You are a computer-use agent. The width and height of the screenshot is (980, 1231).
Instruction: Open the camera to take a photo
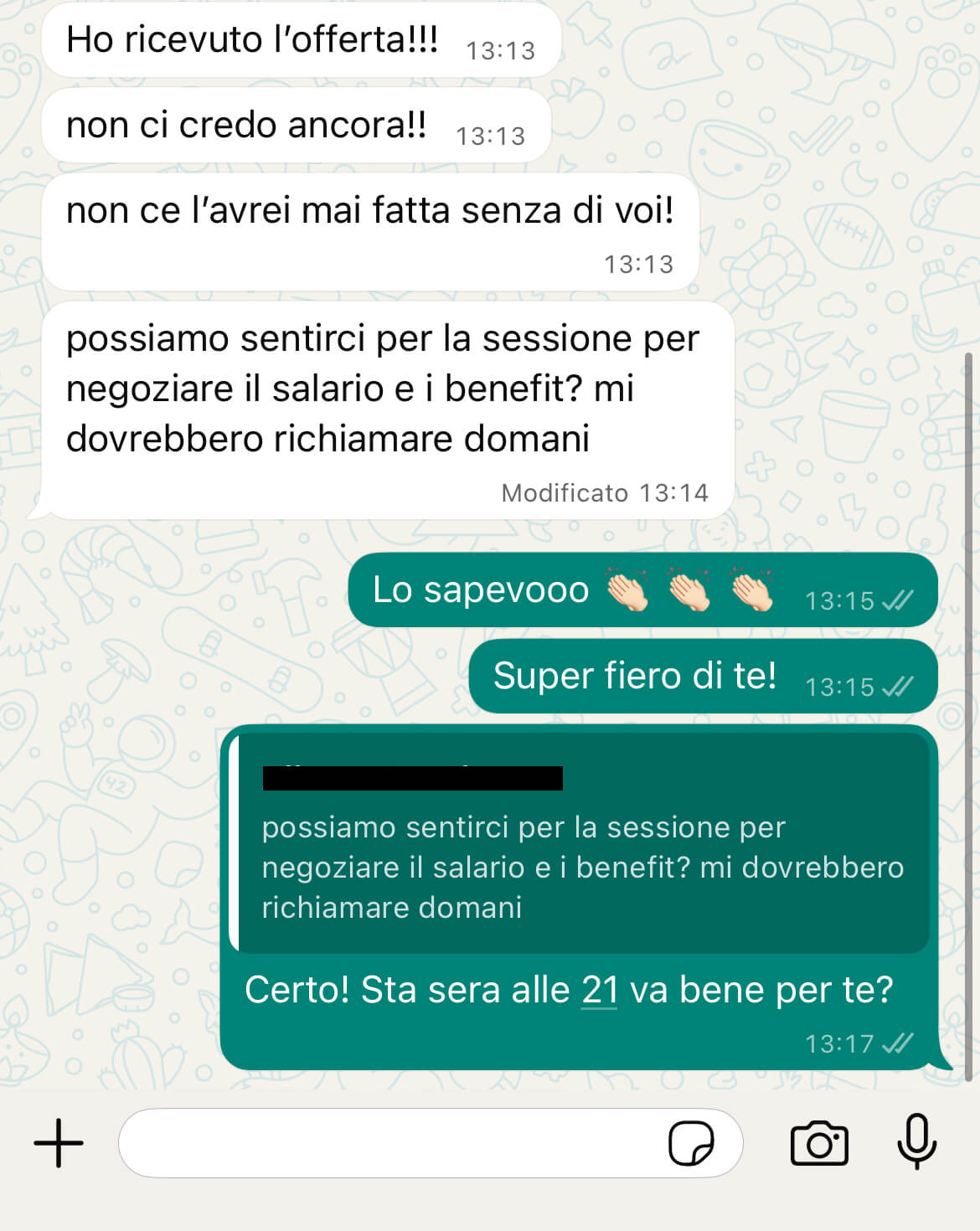[x=819, y=1143]
